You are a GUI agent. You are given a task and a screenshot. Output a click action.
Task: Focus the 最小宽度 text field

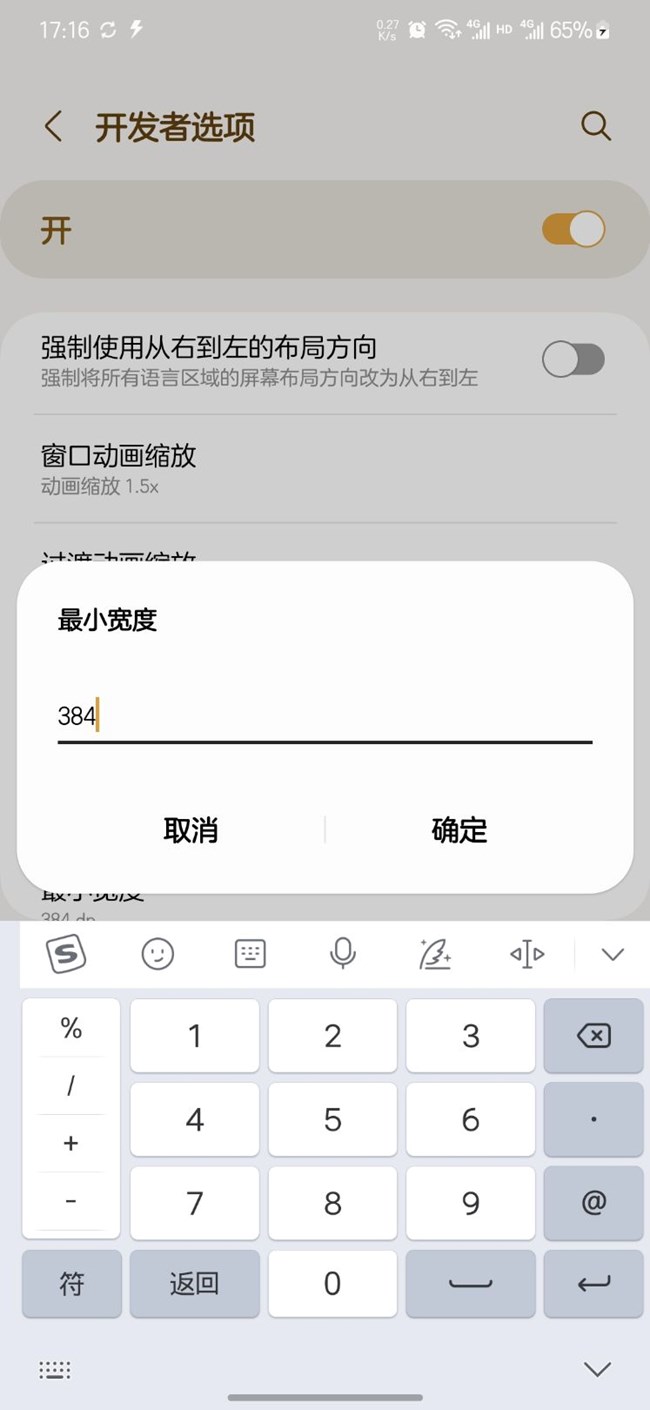324,716
